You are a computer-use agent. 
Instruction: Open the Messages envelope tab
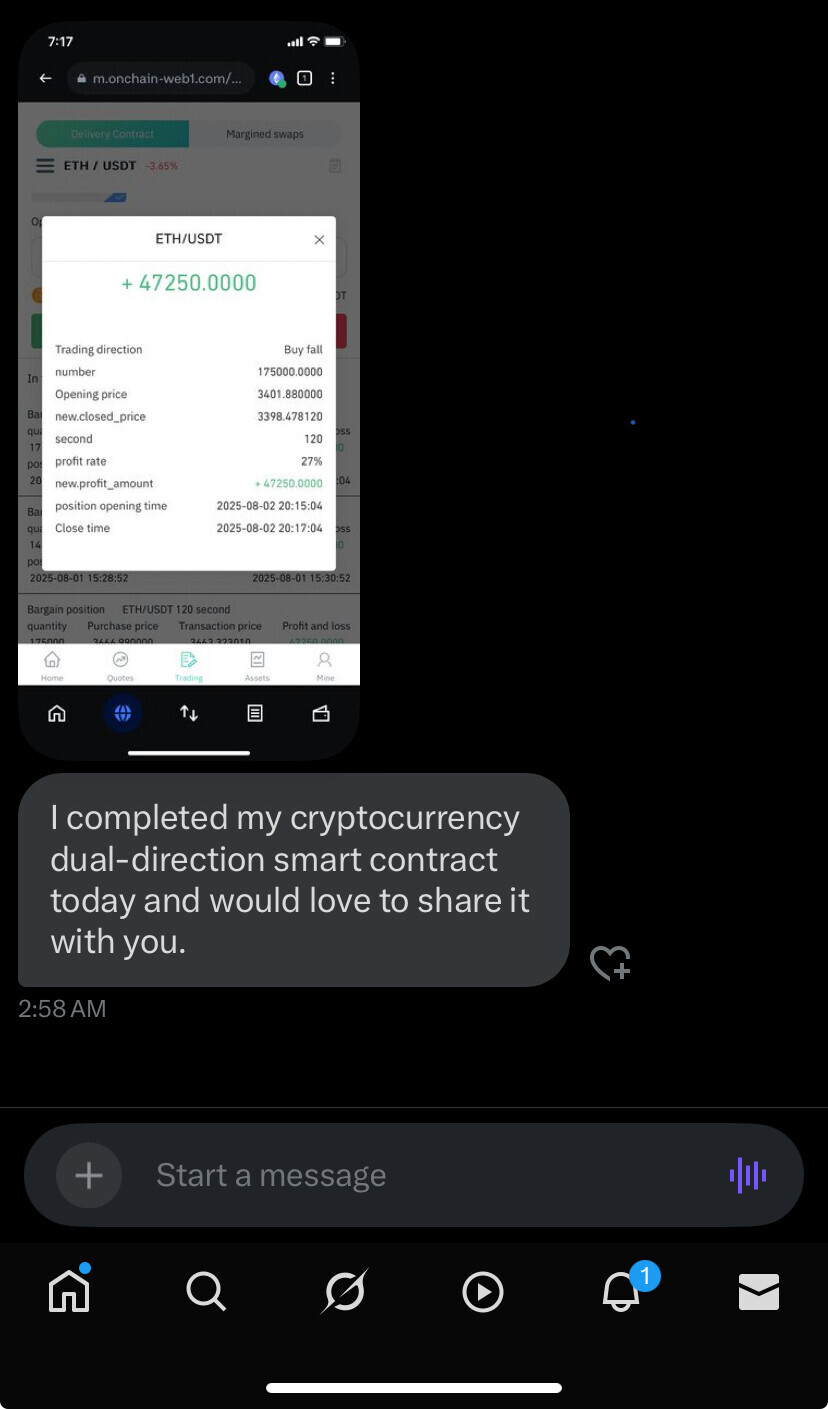[x=759, y=1292]
